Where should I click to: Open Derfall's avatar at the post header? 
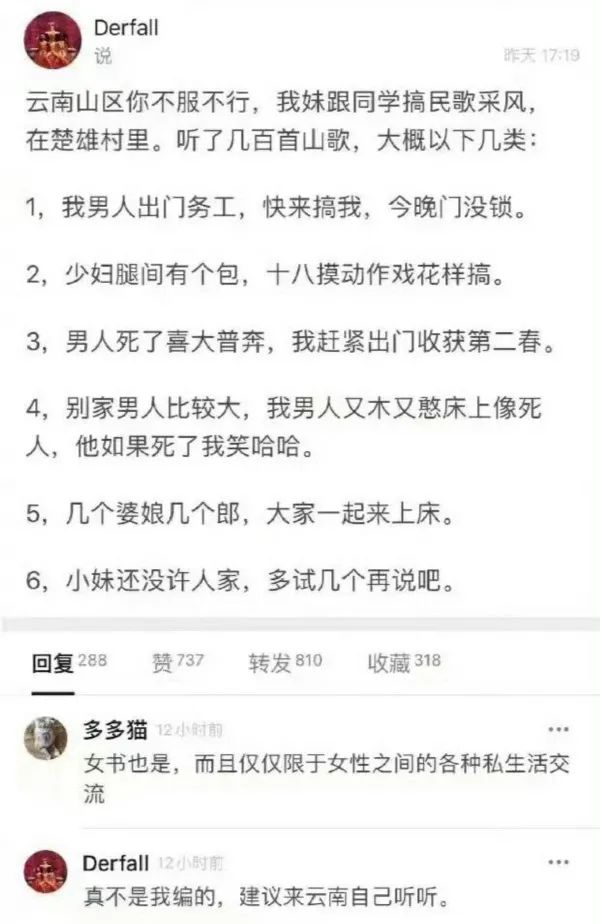(x=52, y=40)
